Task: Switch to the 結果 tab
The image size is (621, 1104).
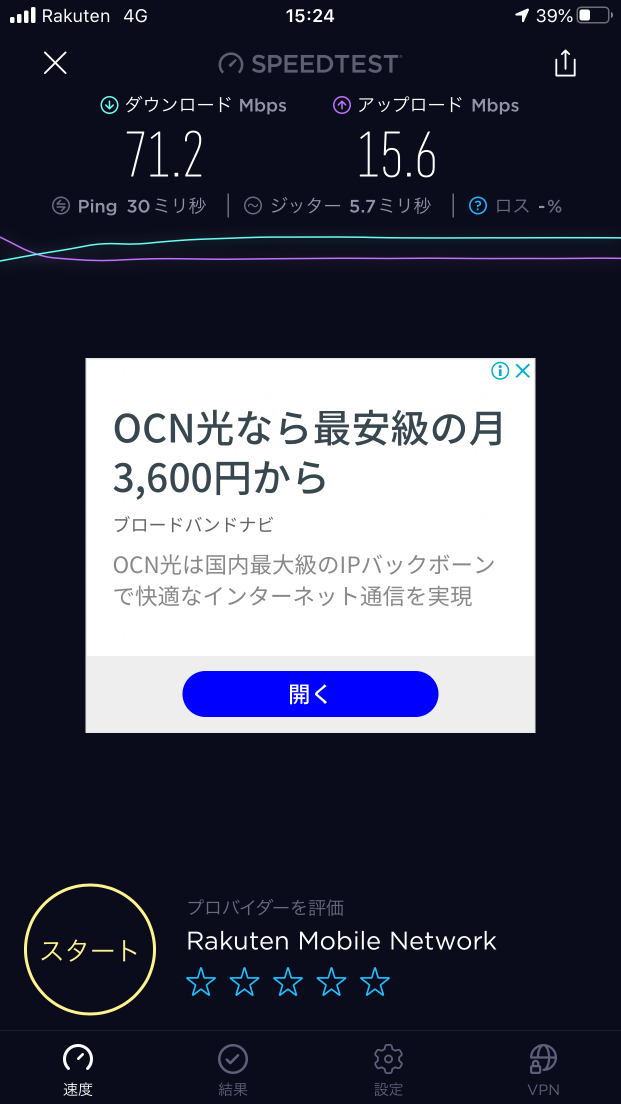Action: 233,1068
